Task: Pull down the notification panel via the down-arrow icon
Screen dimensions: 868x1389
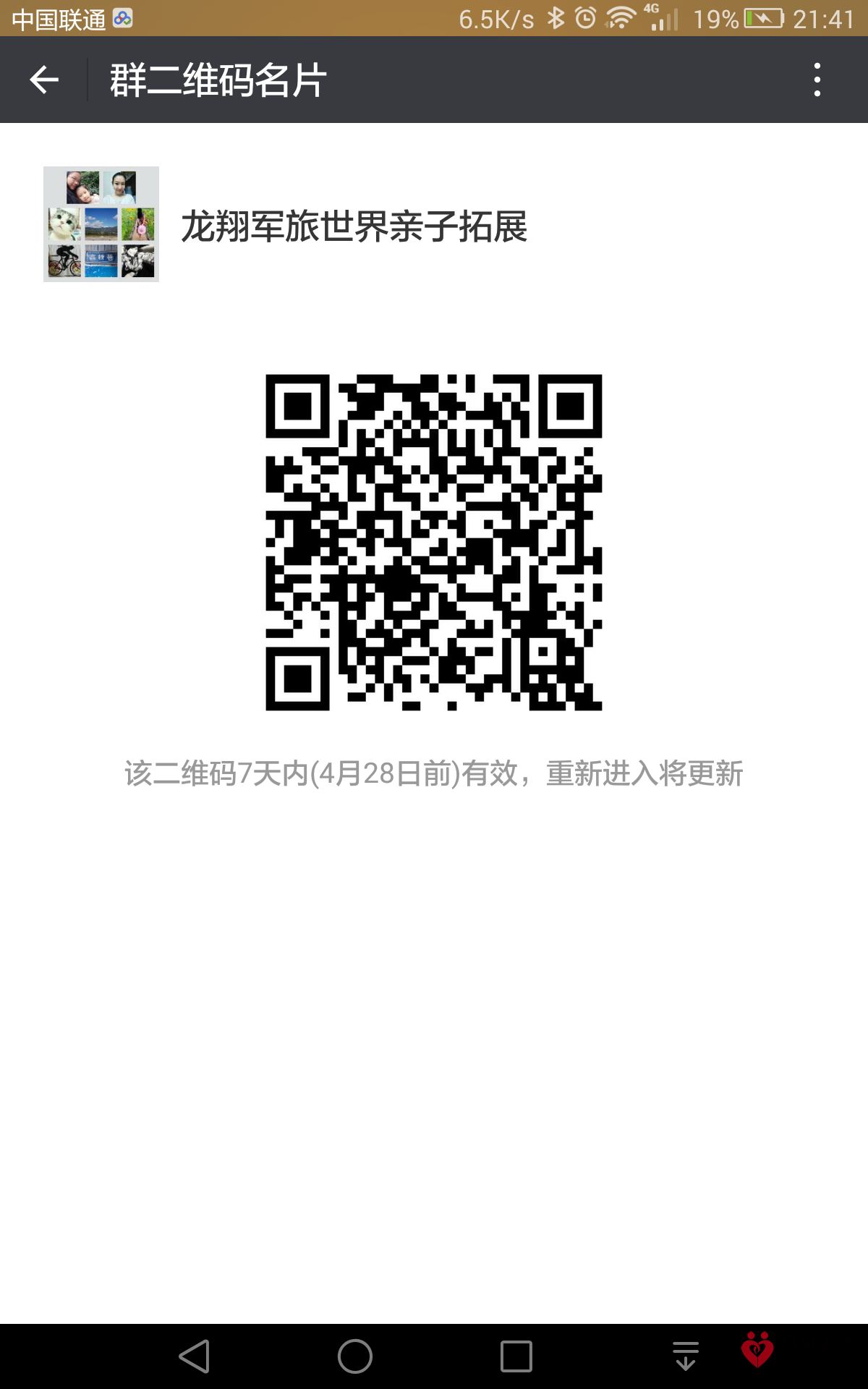Action: [x=685, y=1356]
